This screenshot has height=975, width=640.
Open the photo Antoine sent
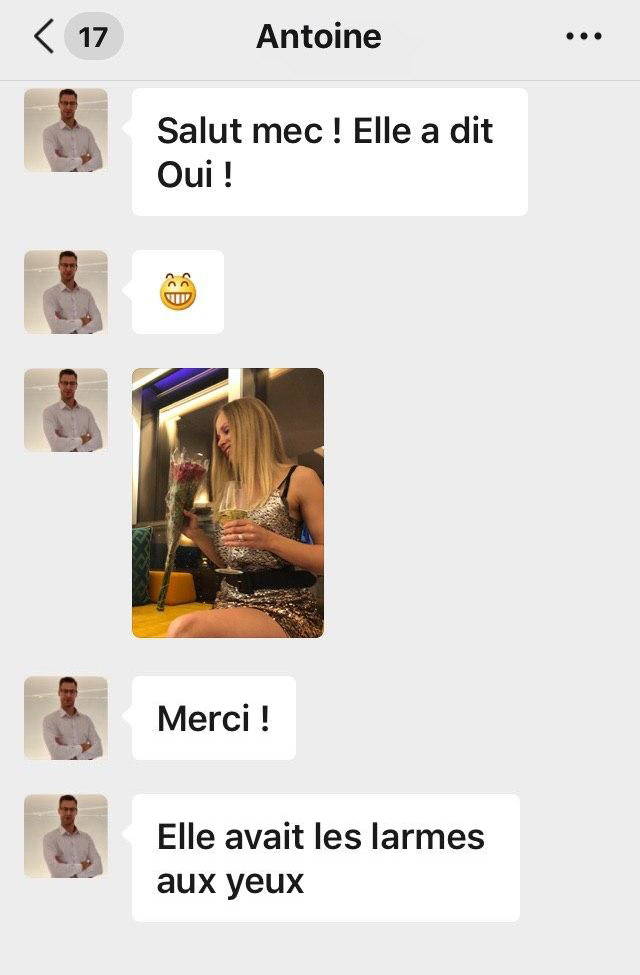228,502
